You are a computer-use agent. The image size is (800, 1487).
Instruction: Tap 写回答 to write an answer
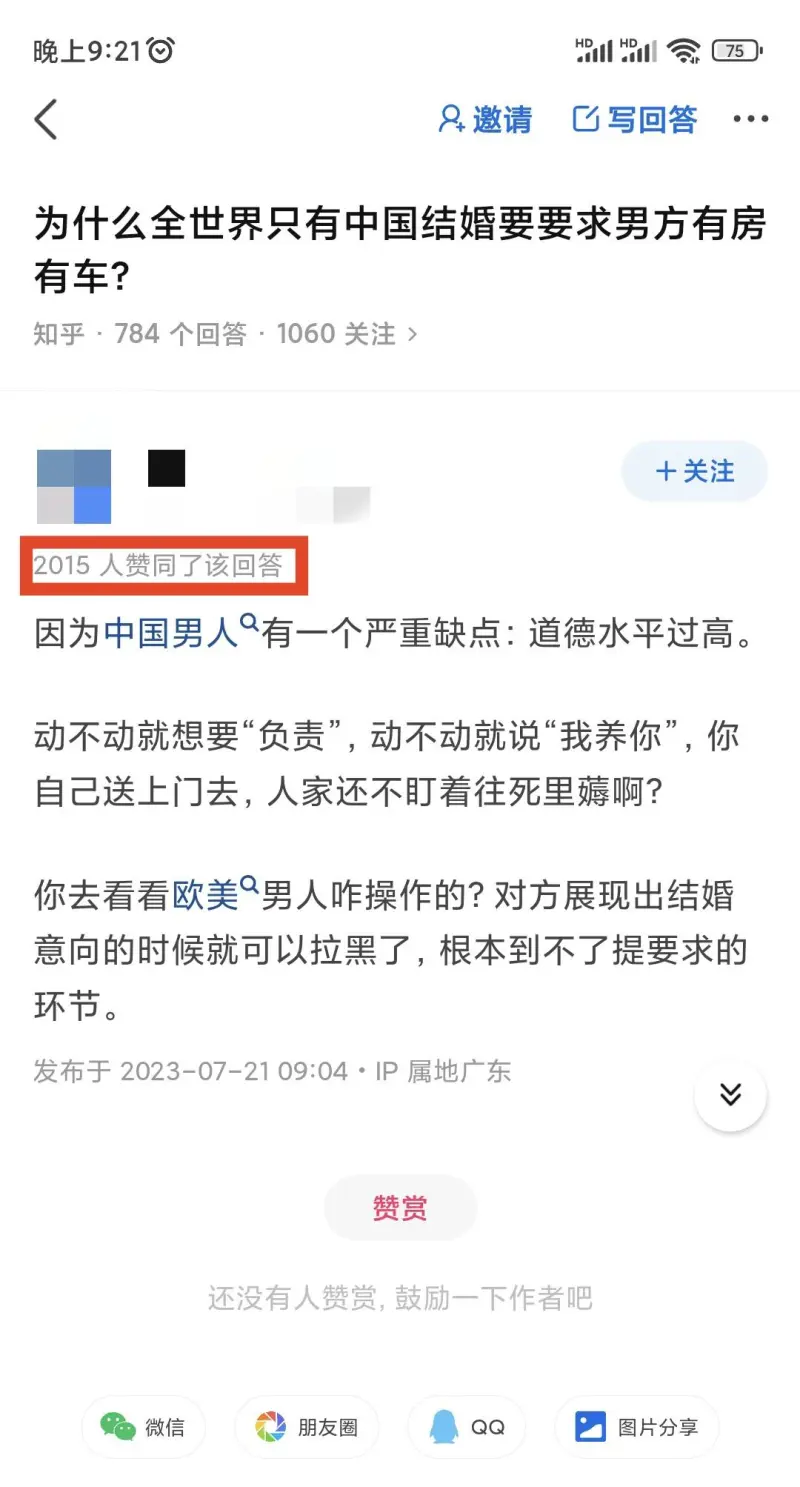(635, 120)
